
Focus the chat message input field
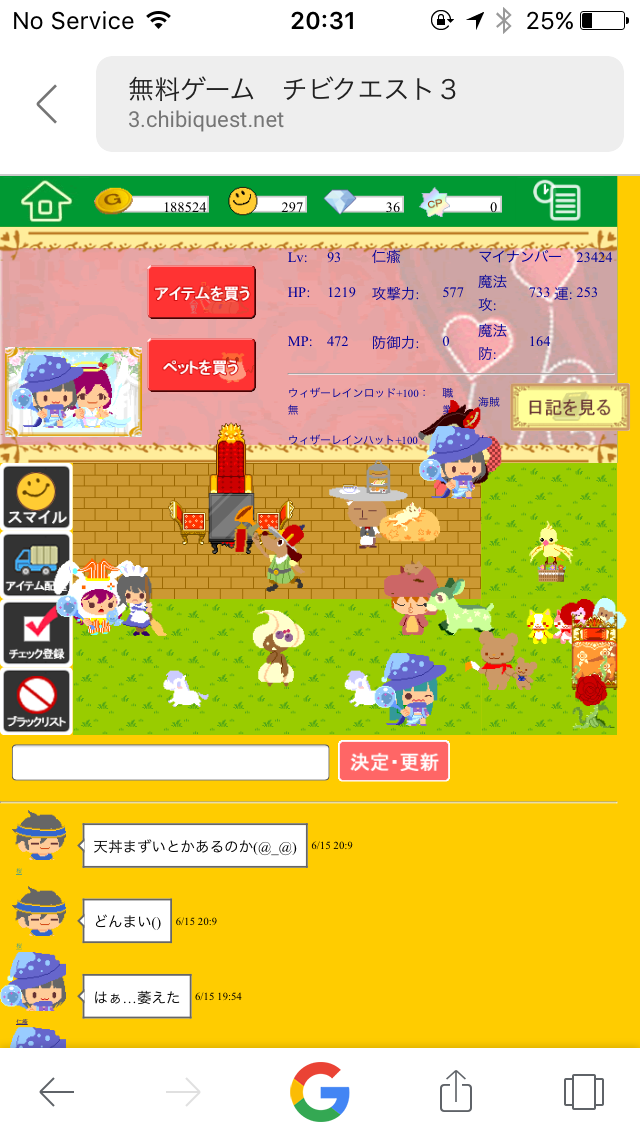click(x=170, y=762)
